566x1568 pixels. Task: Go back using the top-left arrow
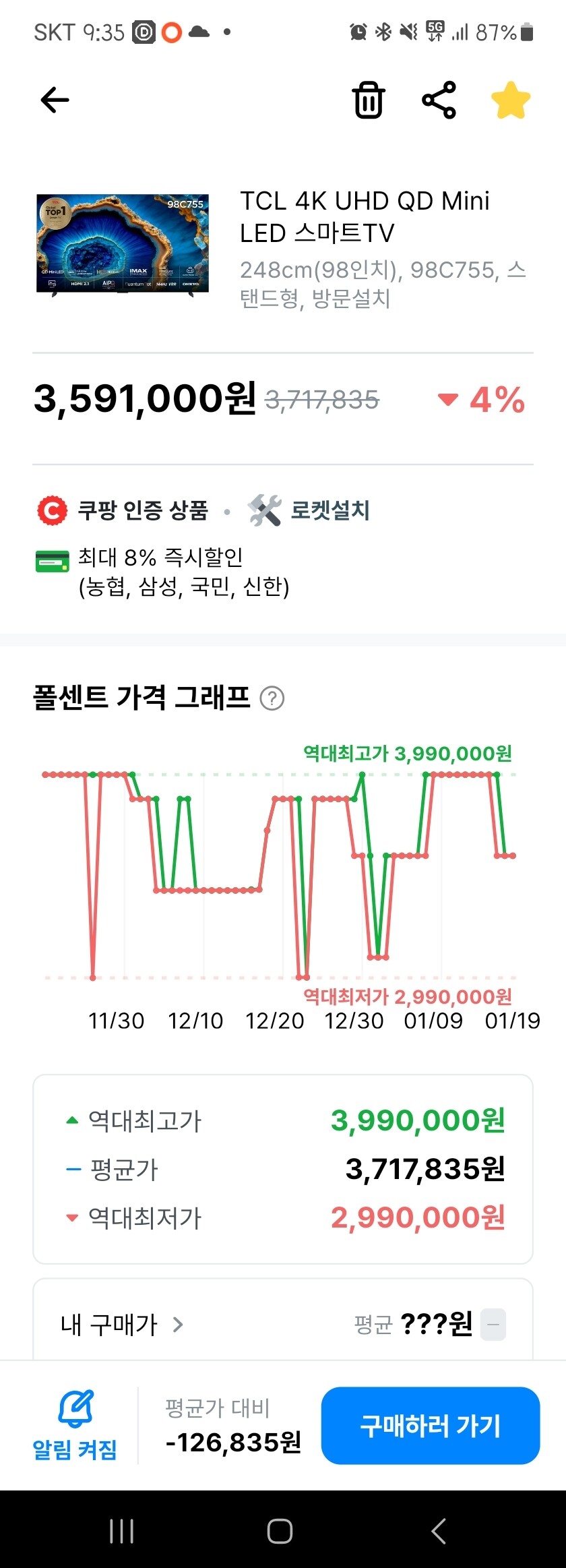click(x=55, y=100)
